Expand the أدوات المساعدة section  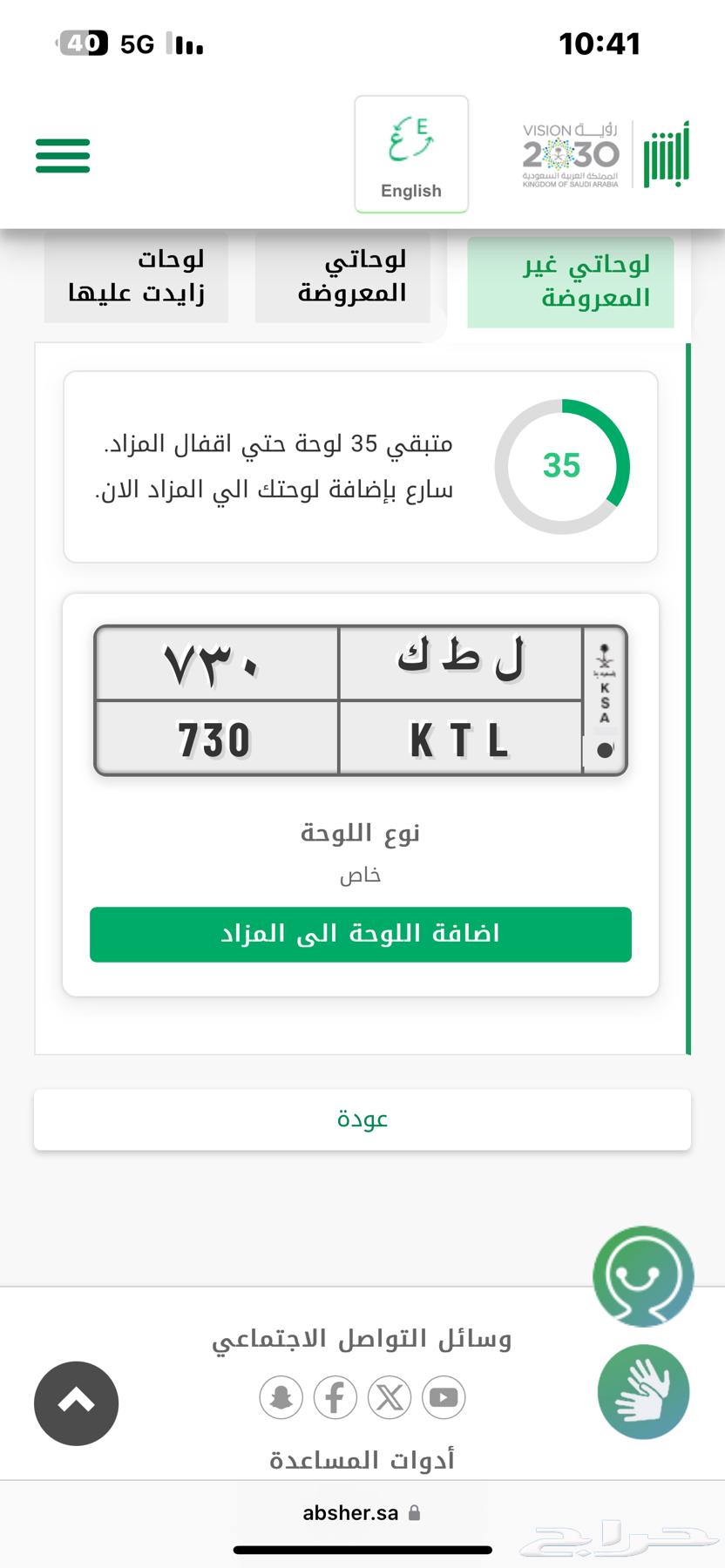tap(362, 1458)
